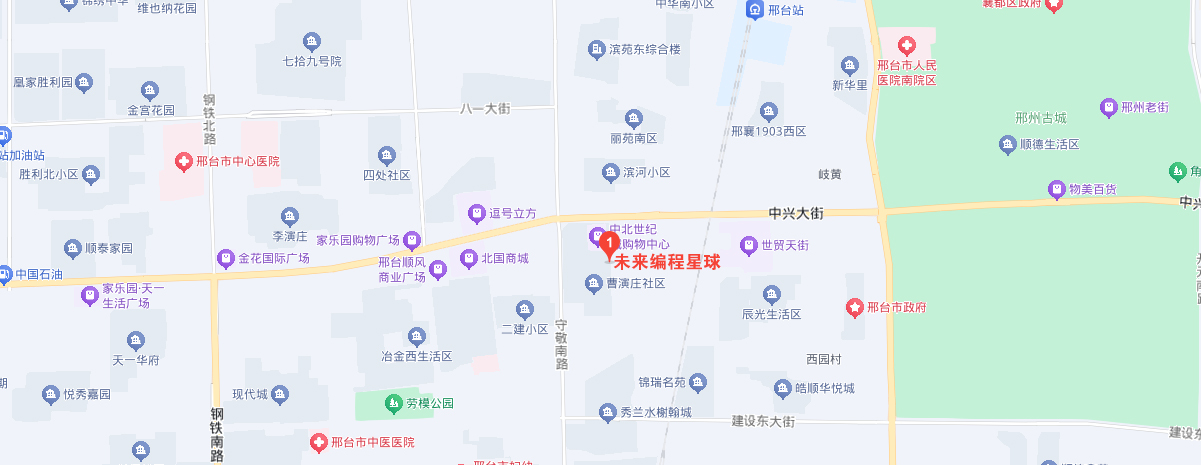The height and width of the screenshot is (465, 1201).
Task: Tap the red marker 1 for 未来编程星球
Action: tap(607, 241)
